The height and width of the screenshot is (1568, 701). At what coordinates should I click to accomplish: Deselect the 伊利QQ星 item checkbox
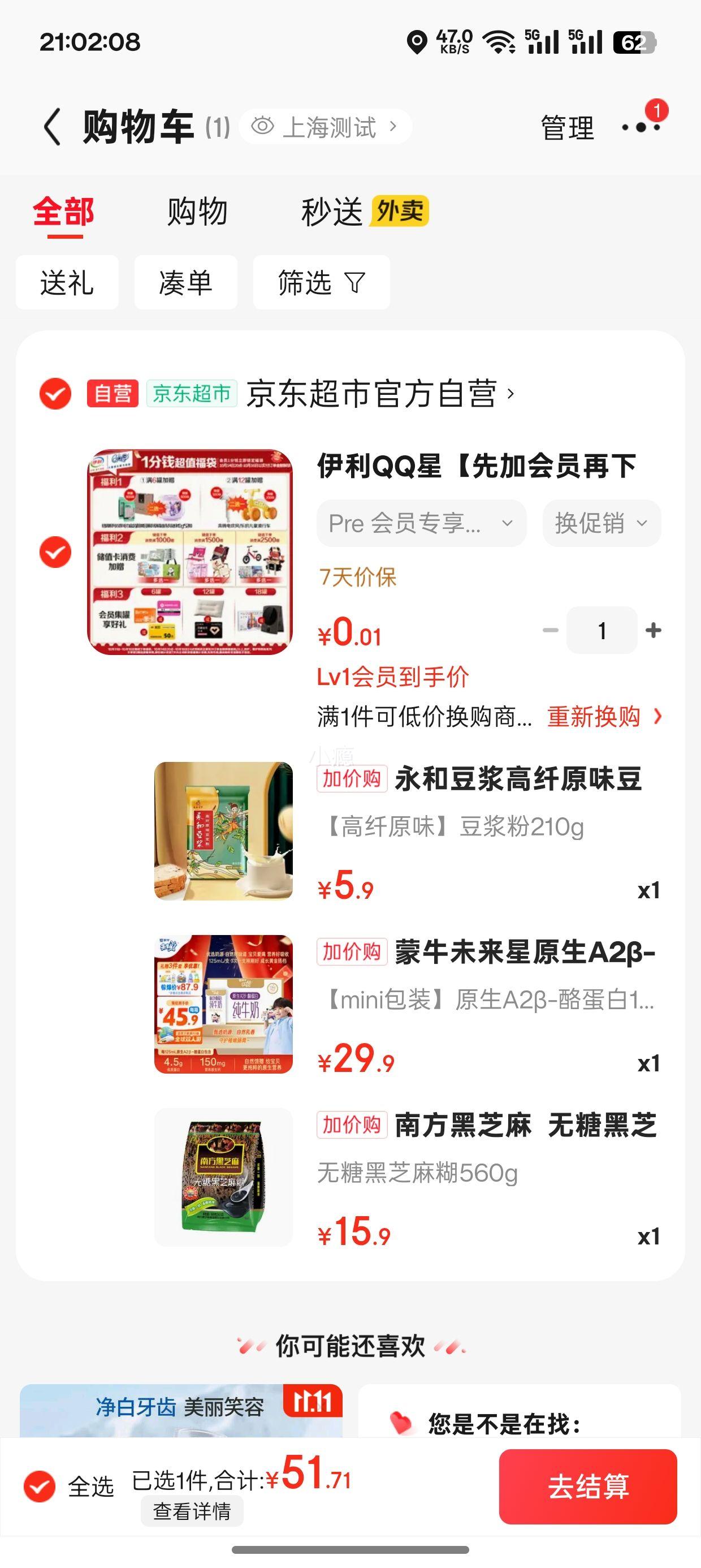(55, 552)
